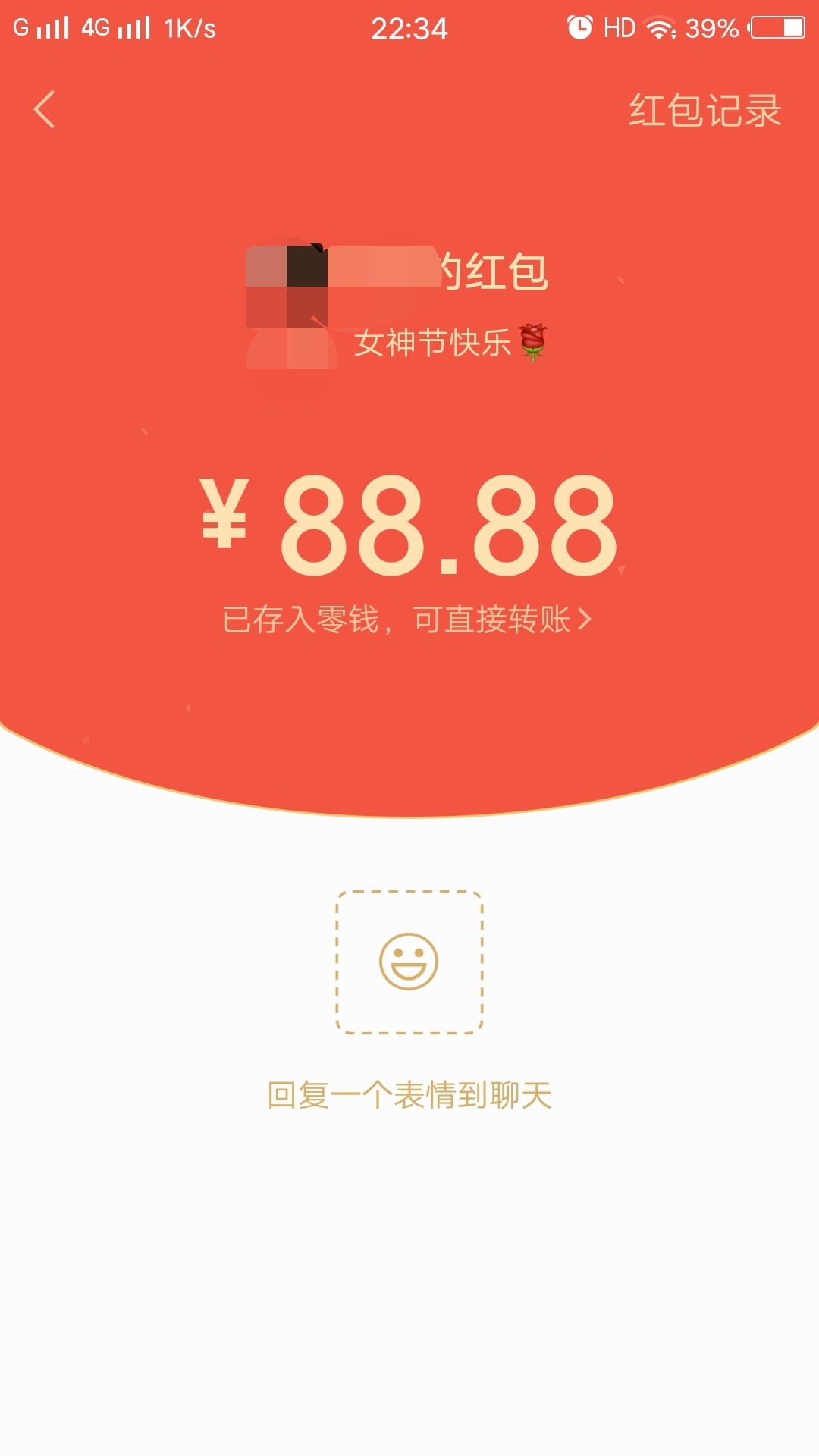Open the 已存入零钱，可直接转账 link
Image resolution: width=819 pixels, height=1456 pixels.
[x=406, y=620]
